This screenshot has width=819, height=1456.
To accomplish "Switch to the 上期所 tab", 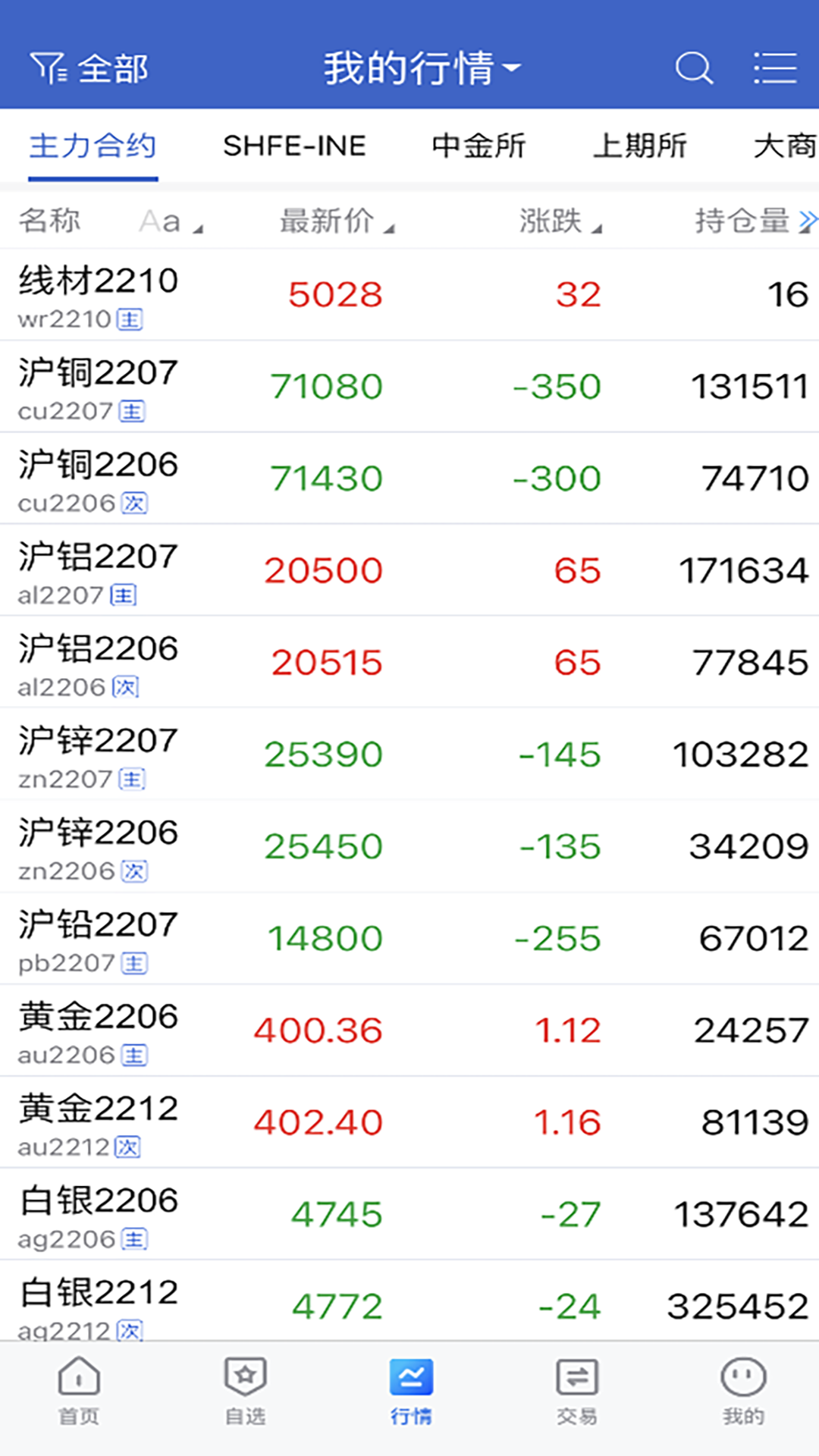I will 639,146.
